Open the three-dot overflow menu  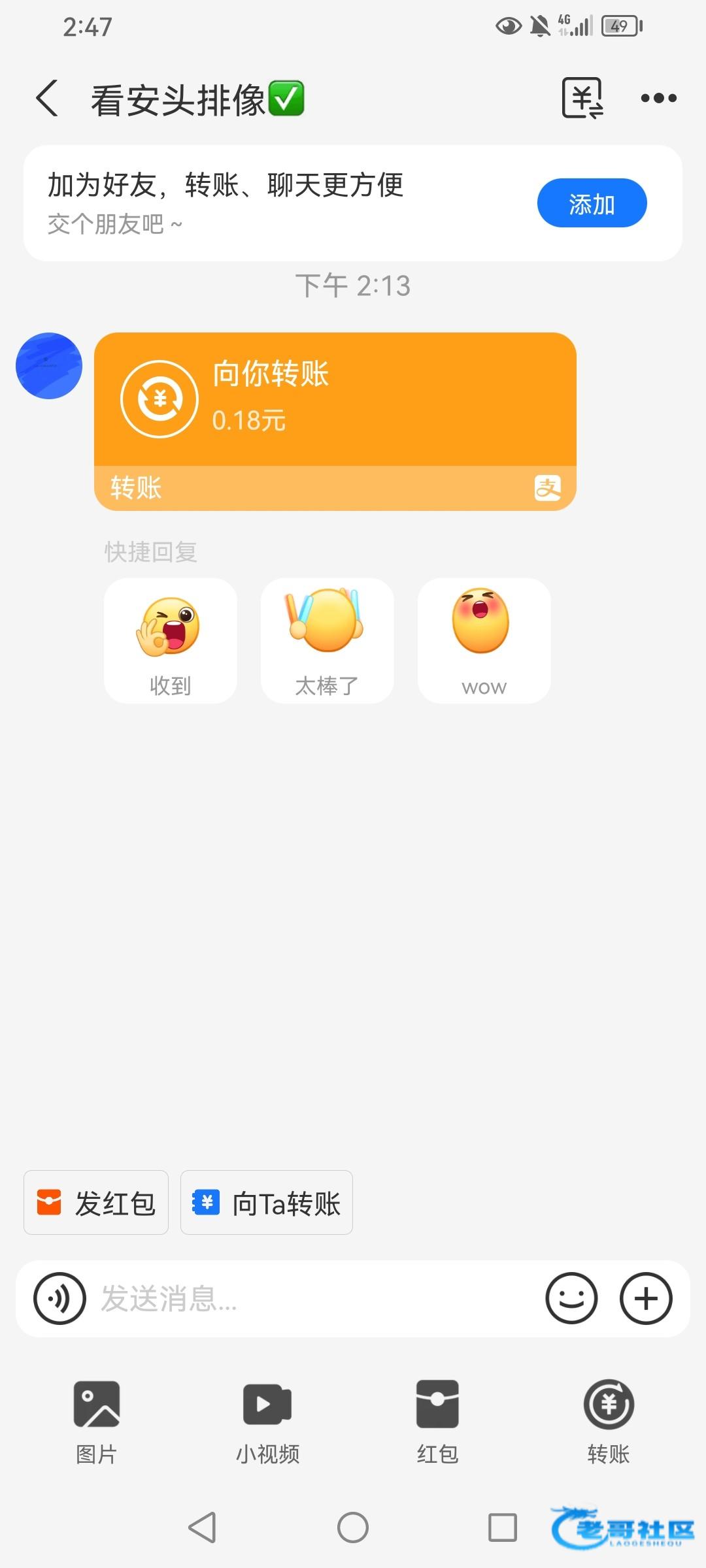pyautogui.click(x=658, y=99)
